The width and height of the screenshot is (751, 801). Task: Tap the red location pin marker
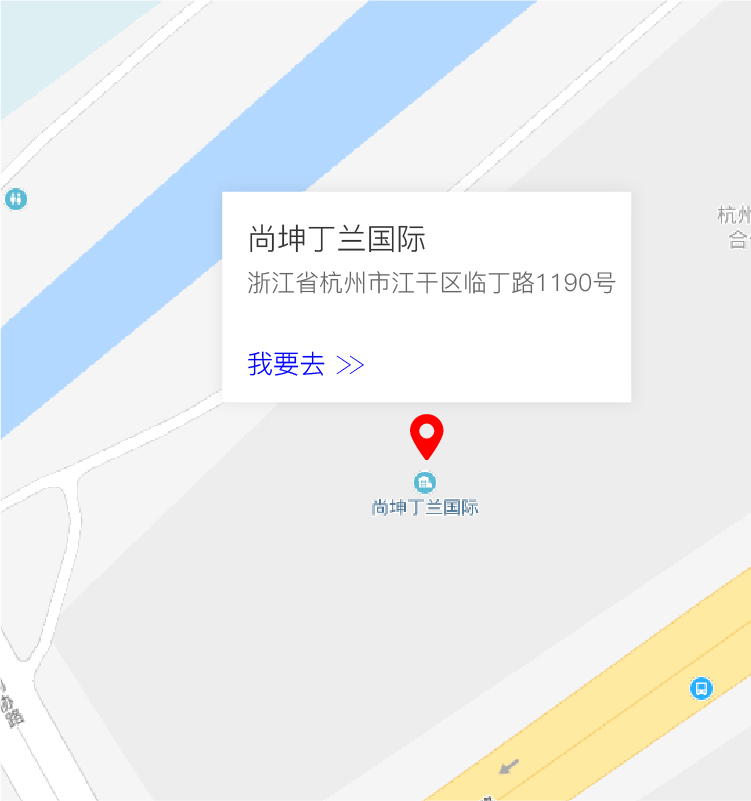[427, 435]
